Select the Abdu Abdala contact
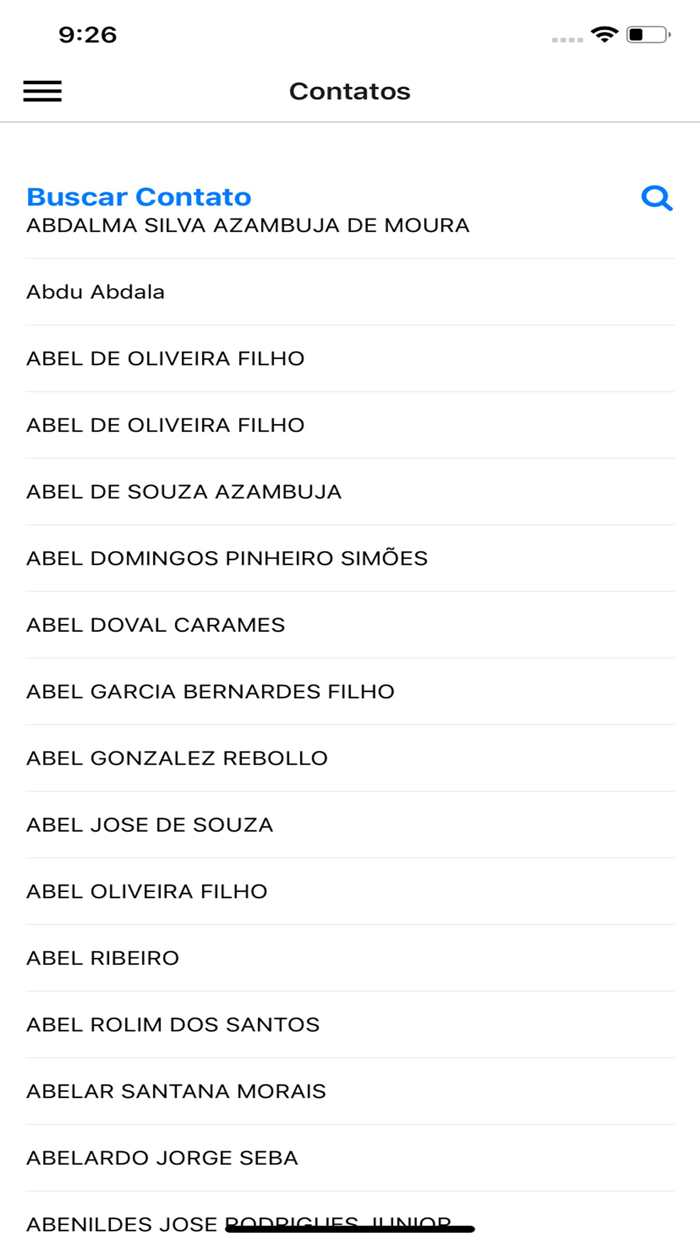Viewport: 700px width, 1244px height. point(96,292)
